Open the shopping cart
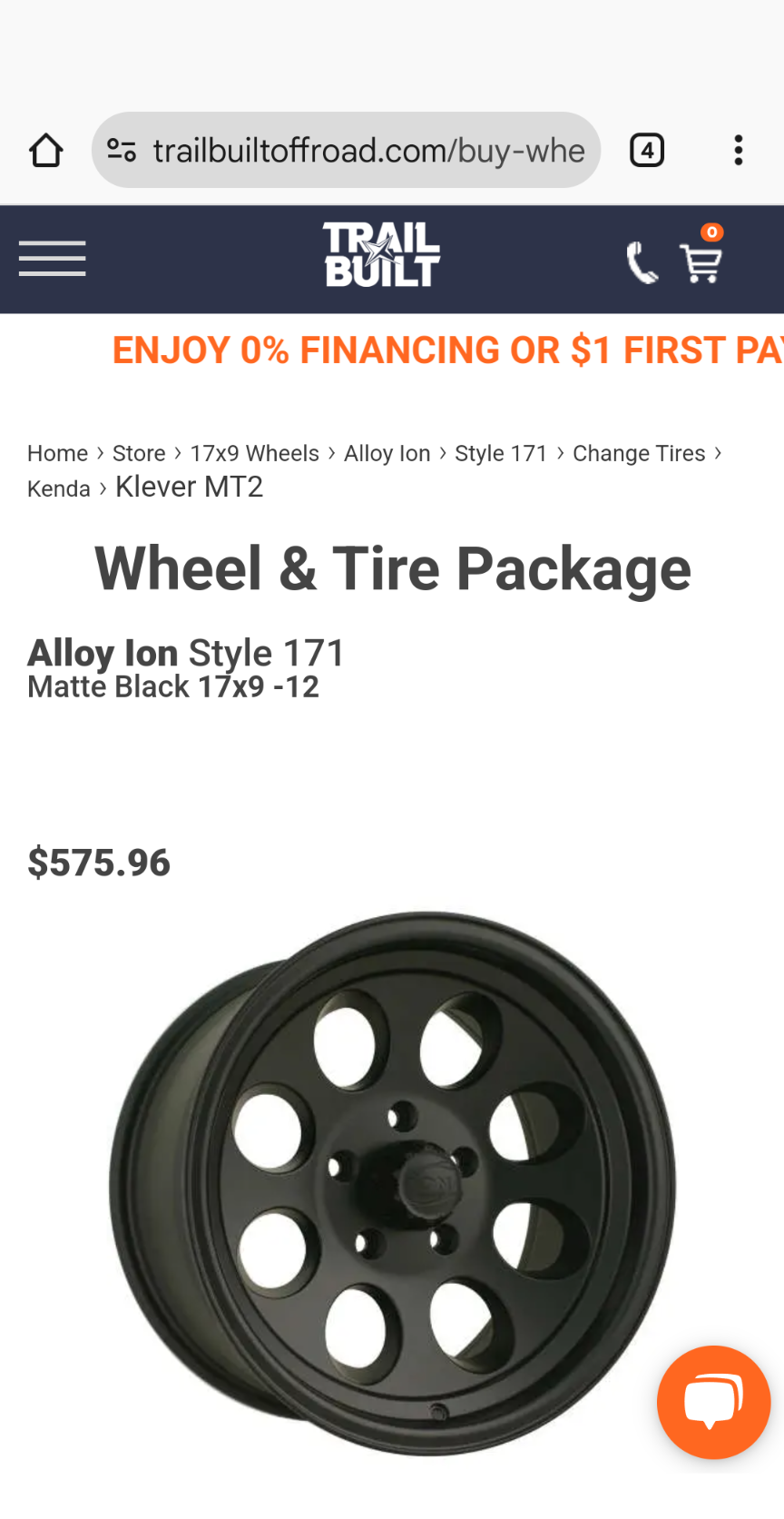Viewport: 784px width, 1519px height. pyautogui.click(x=701, y=261)
